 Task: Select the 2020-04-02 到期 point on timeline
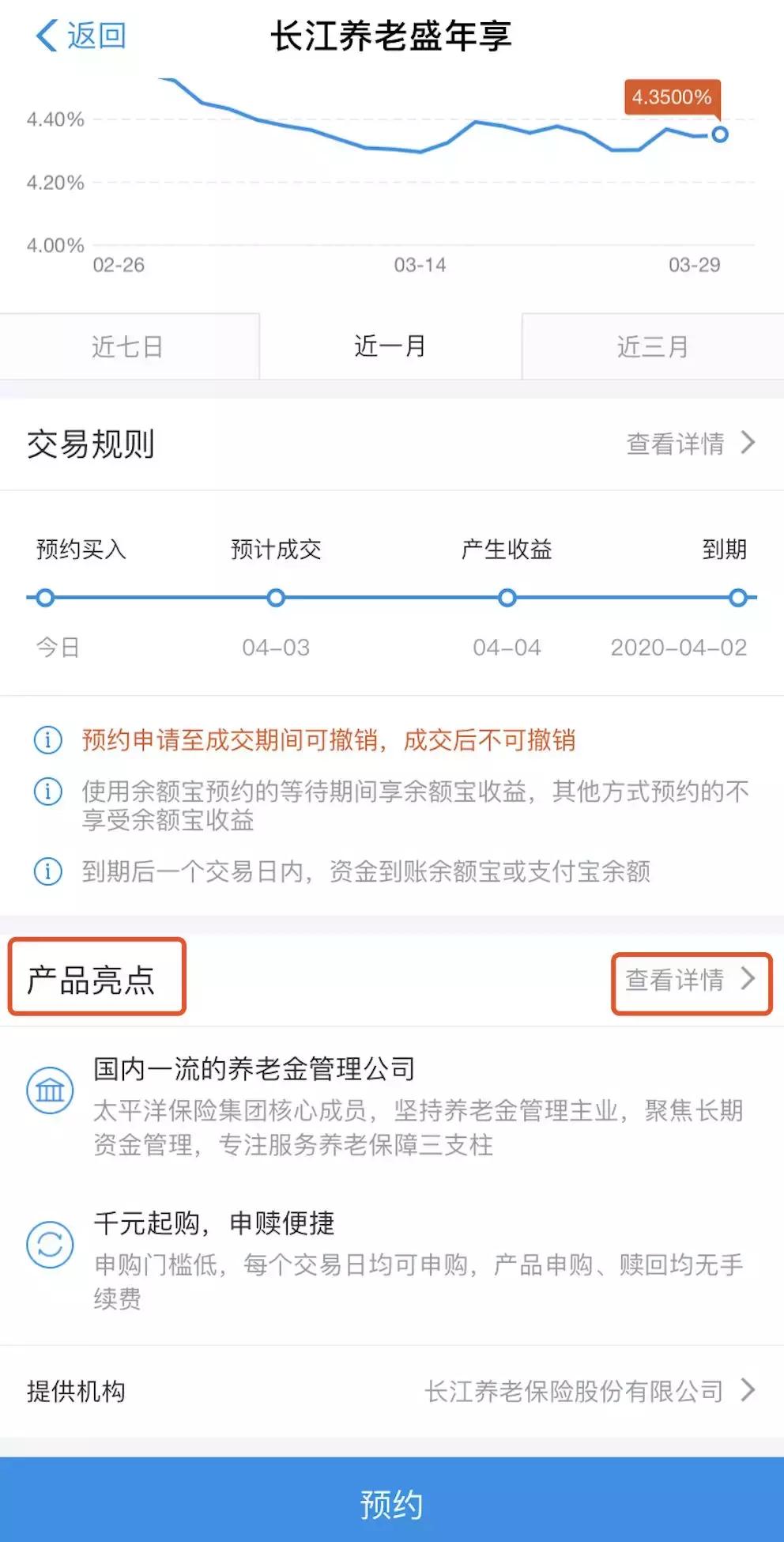click(x=738, y=599)
